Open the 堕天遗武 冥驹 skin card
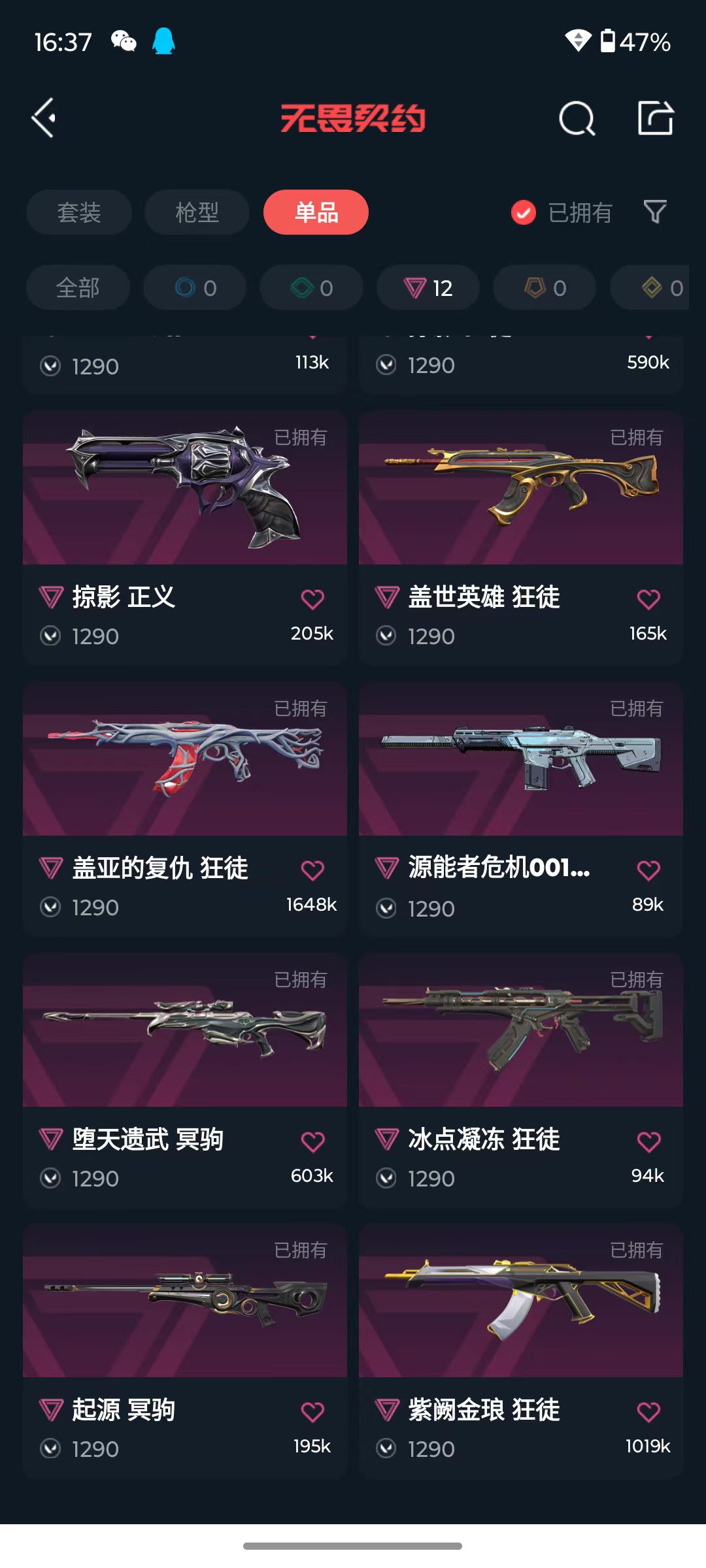Viewport: 706px width, 1568px height. point(185,1081)
